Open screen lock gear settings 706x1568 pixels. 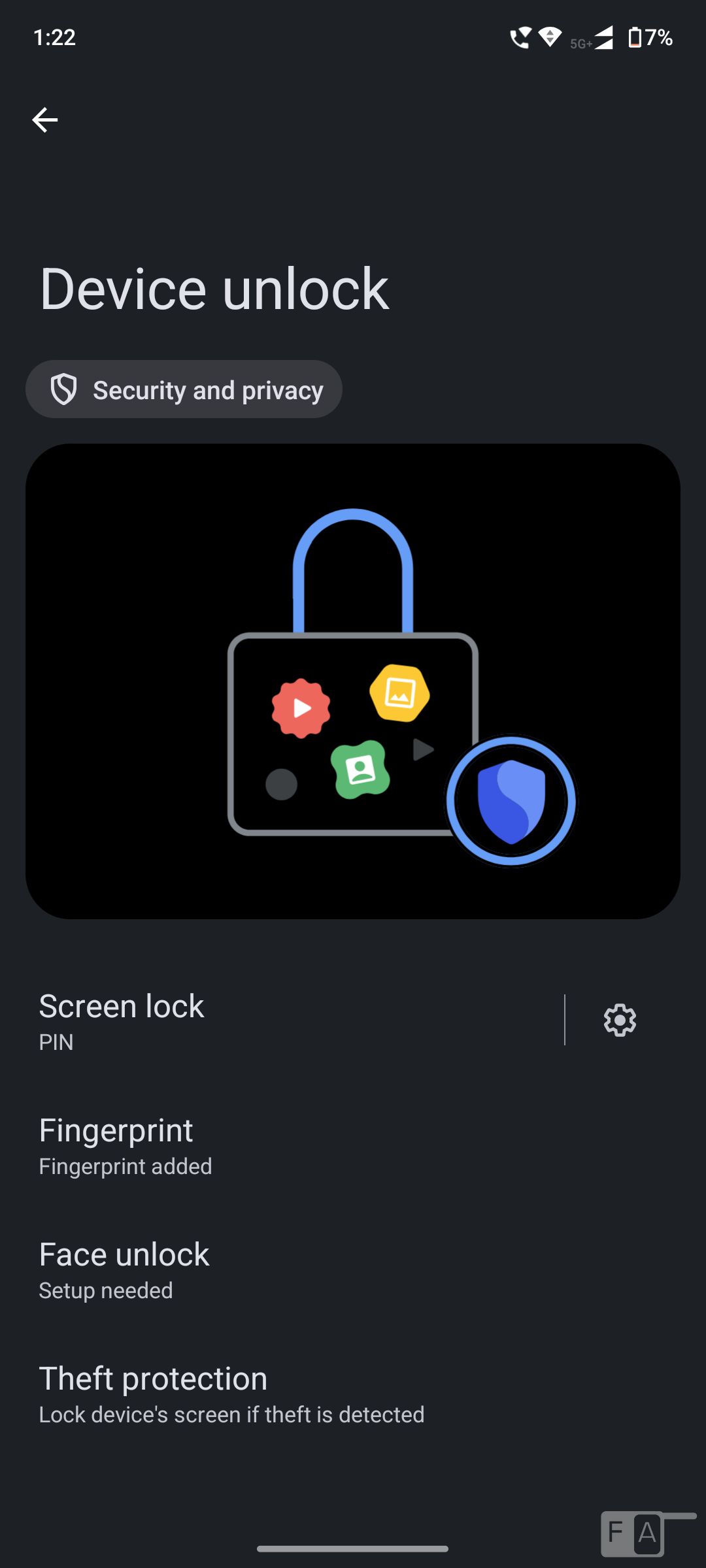coord(620,1021)
